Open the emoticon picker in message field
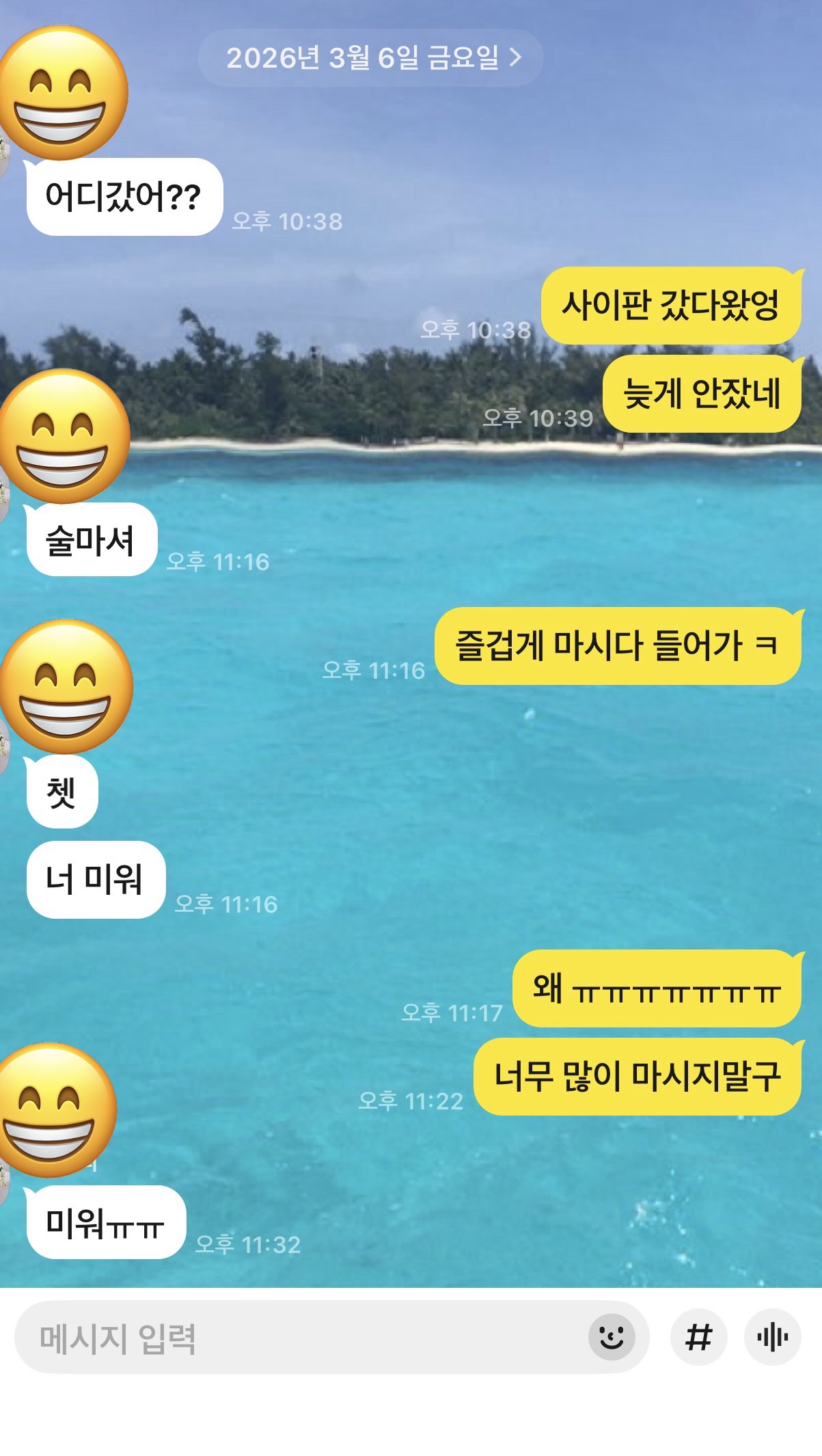The height and width of the screenshot is (1456, 822). [x=612, y=1336]
